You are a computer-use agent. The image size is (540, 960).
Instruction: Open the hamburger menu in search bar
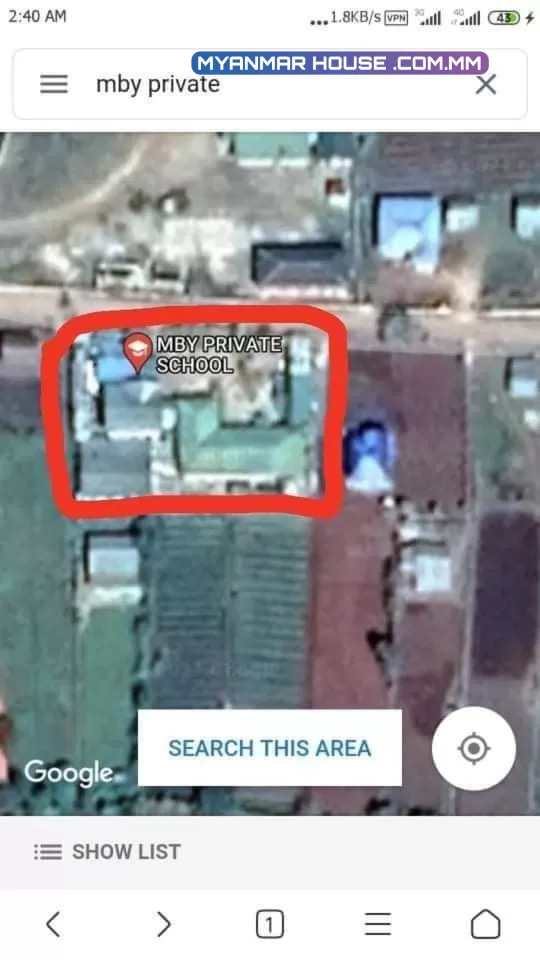(x=54, y=84)
